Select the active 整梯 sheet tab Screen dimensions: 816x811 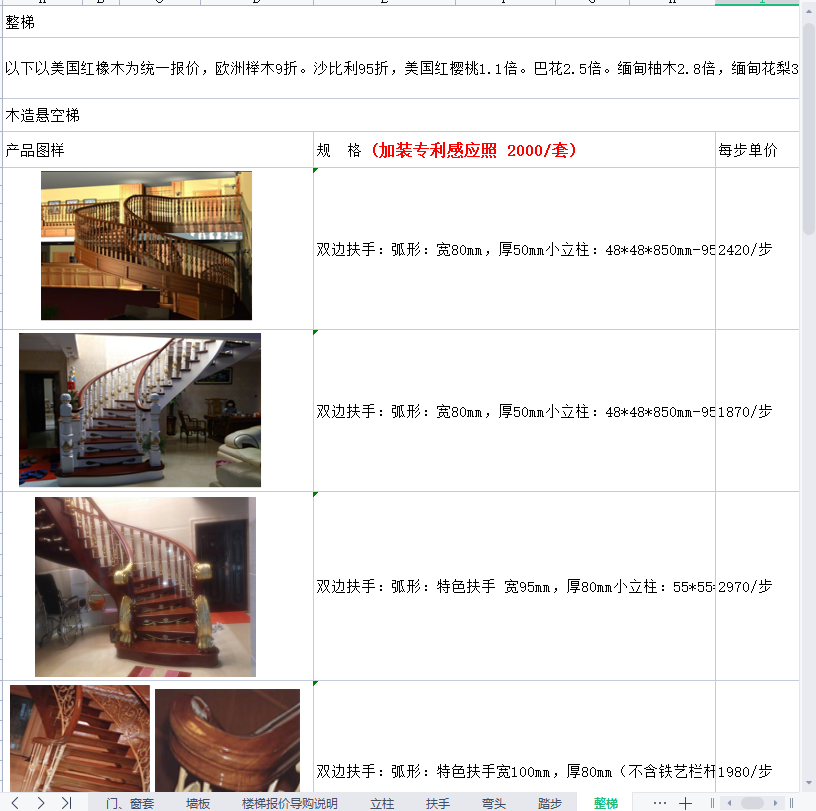[606, 803]
